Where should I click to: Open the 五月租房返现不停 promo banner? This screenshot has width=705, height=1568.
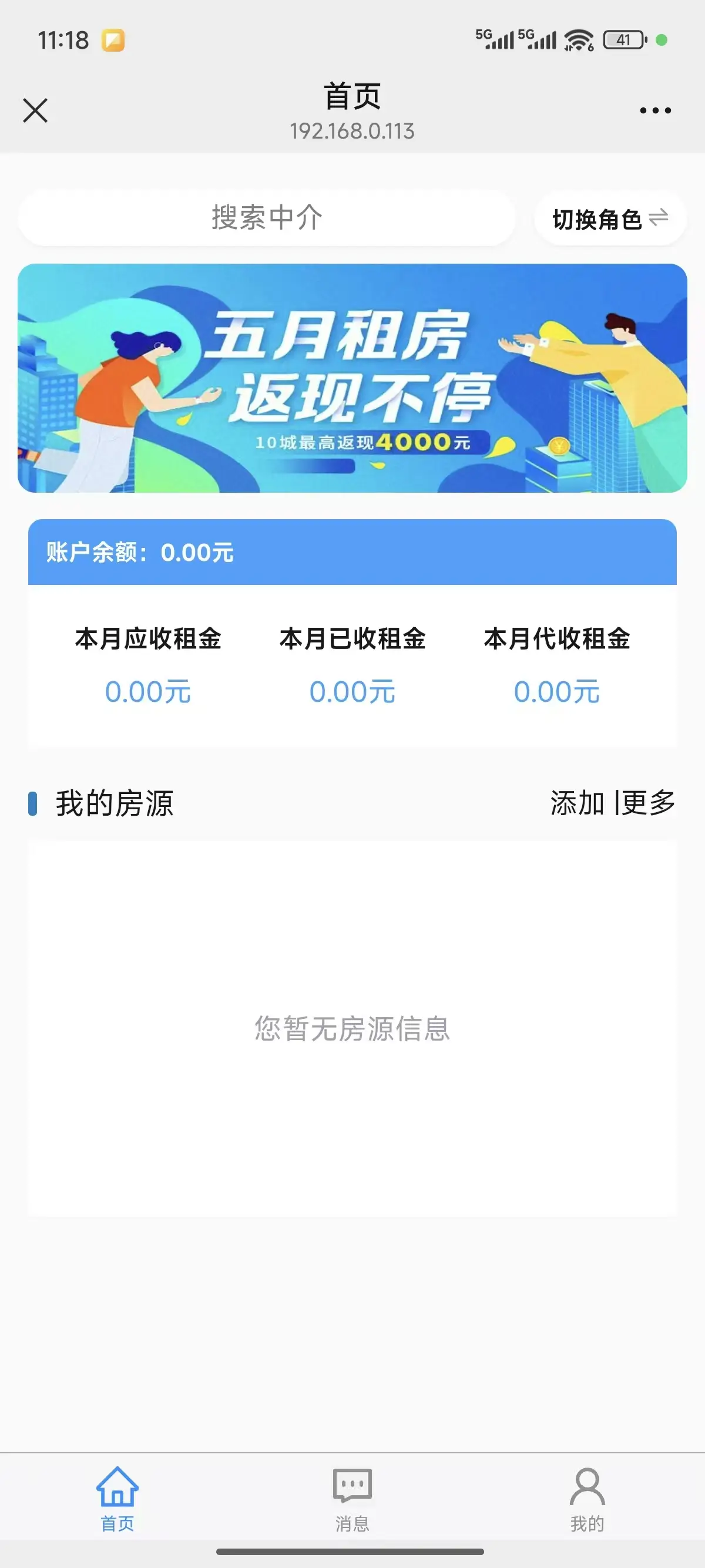(x=352, y=378)
